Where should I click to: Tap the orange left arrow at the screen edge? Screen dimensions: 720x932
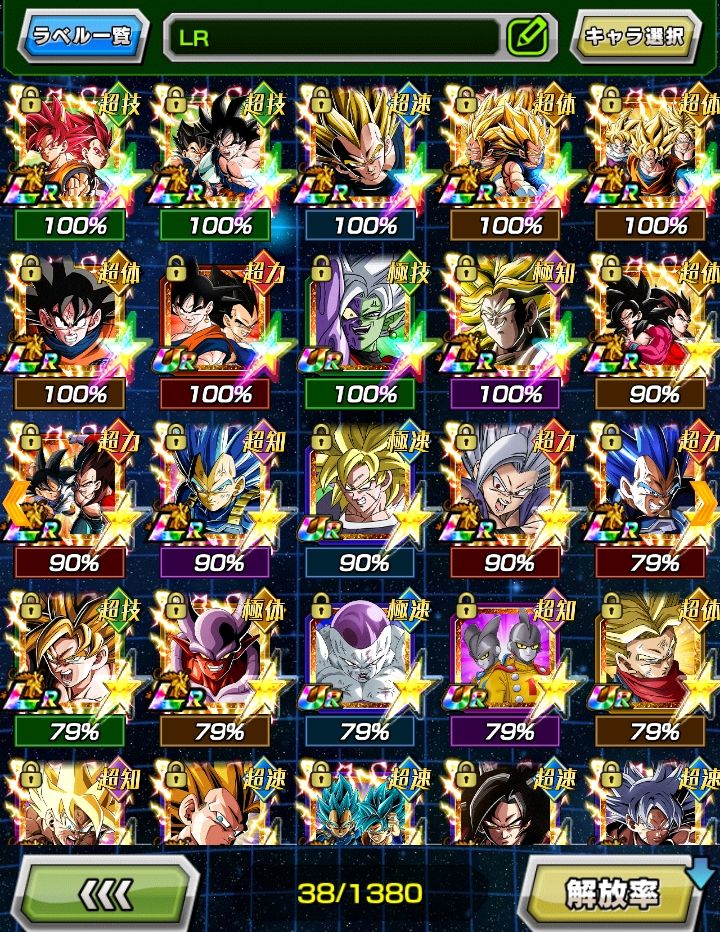[x=12, y=505]
